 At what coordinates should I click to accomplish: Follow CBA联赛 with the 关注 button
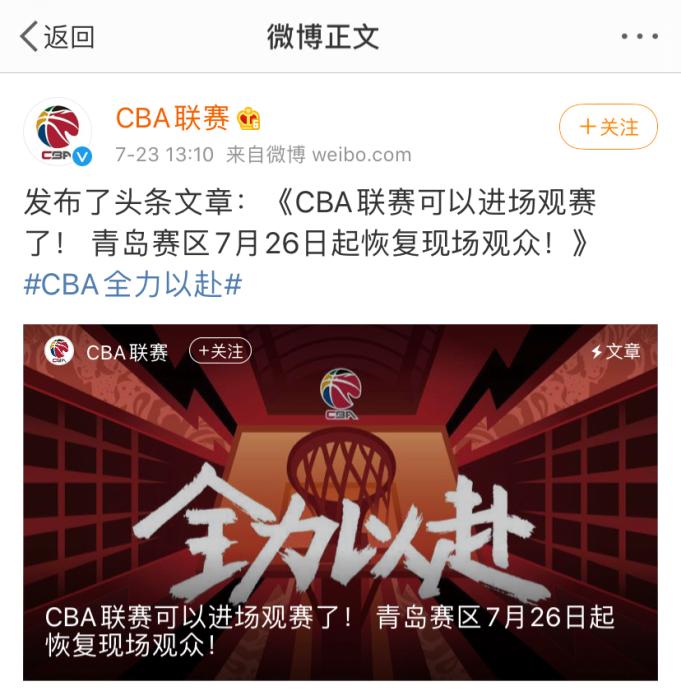point(608,128)
